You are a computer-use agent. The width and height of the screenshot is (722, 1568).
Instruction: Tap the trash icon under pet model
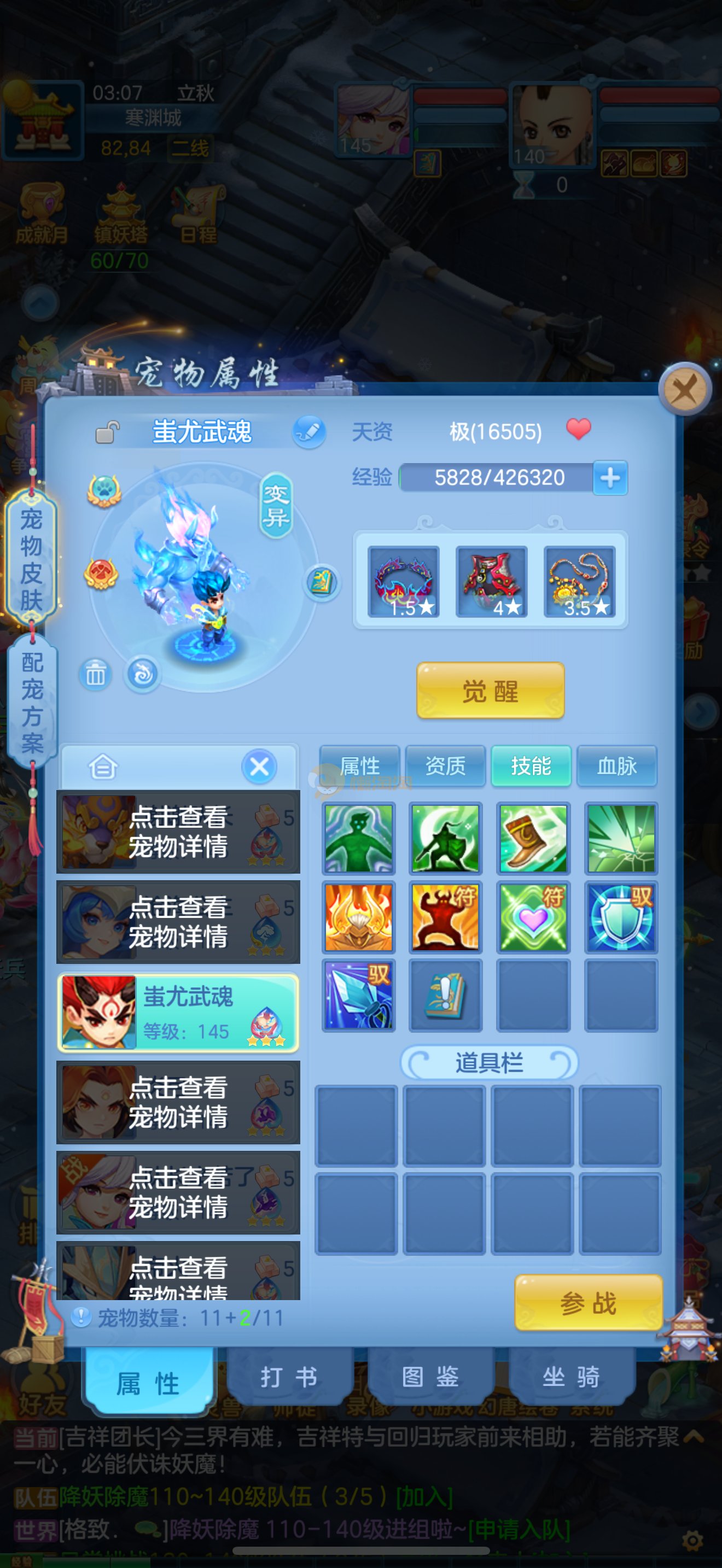tap(96, 675)
